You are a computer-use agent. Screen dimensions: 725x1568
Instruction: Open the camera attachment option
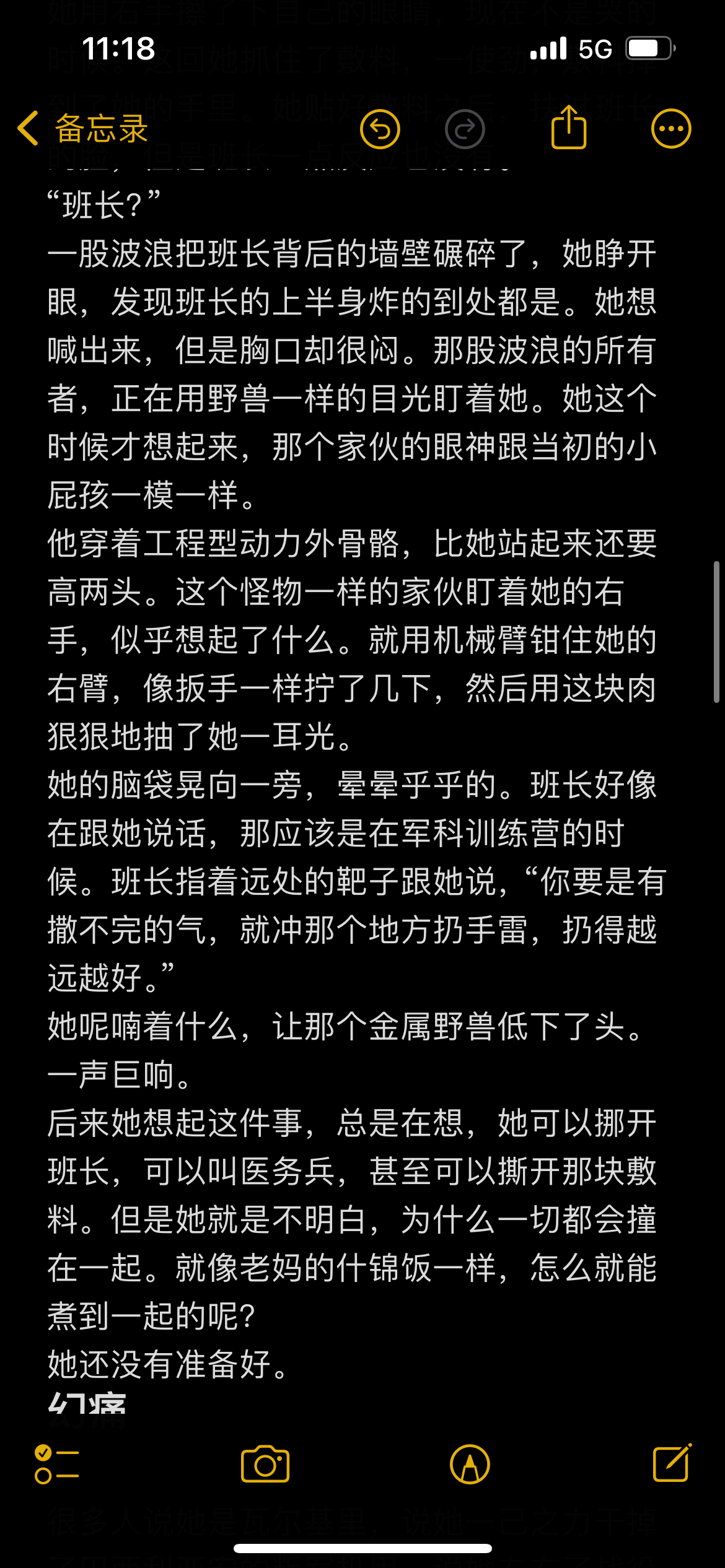[265, 1464]
